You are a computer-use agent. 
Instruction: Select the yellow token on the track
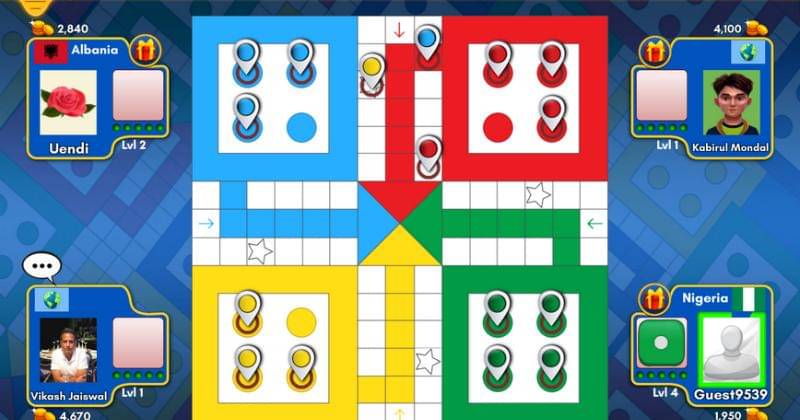[371, 71]
